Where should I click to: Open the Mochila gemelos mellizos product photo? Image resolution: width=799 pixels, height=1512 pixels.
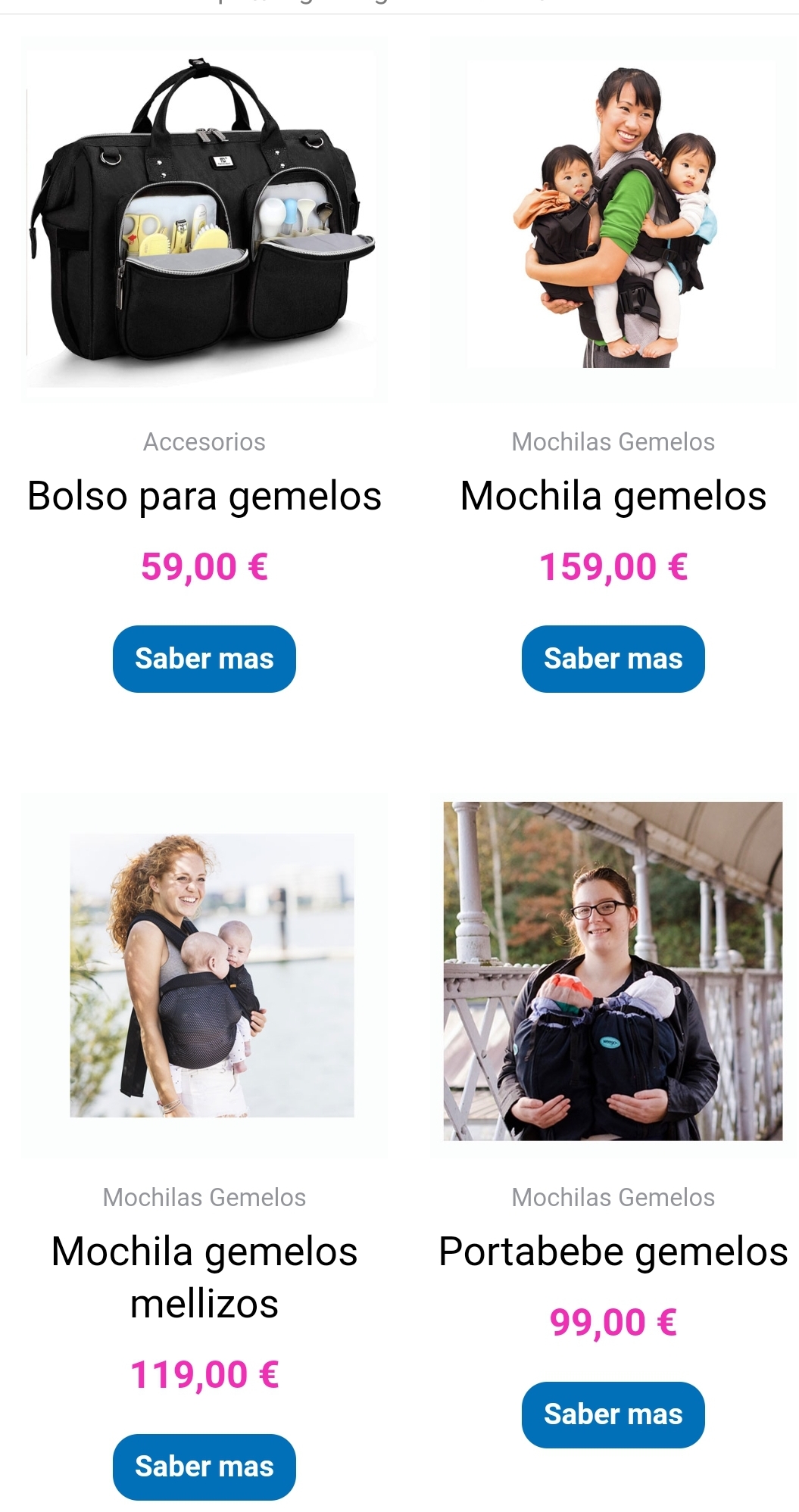coord(211,975)
